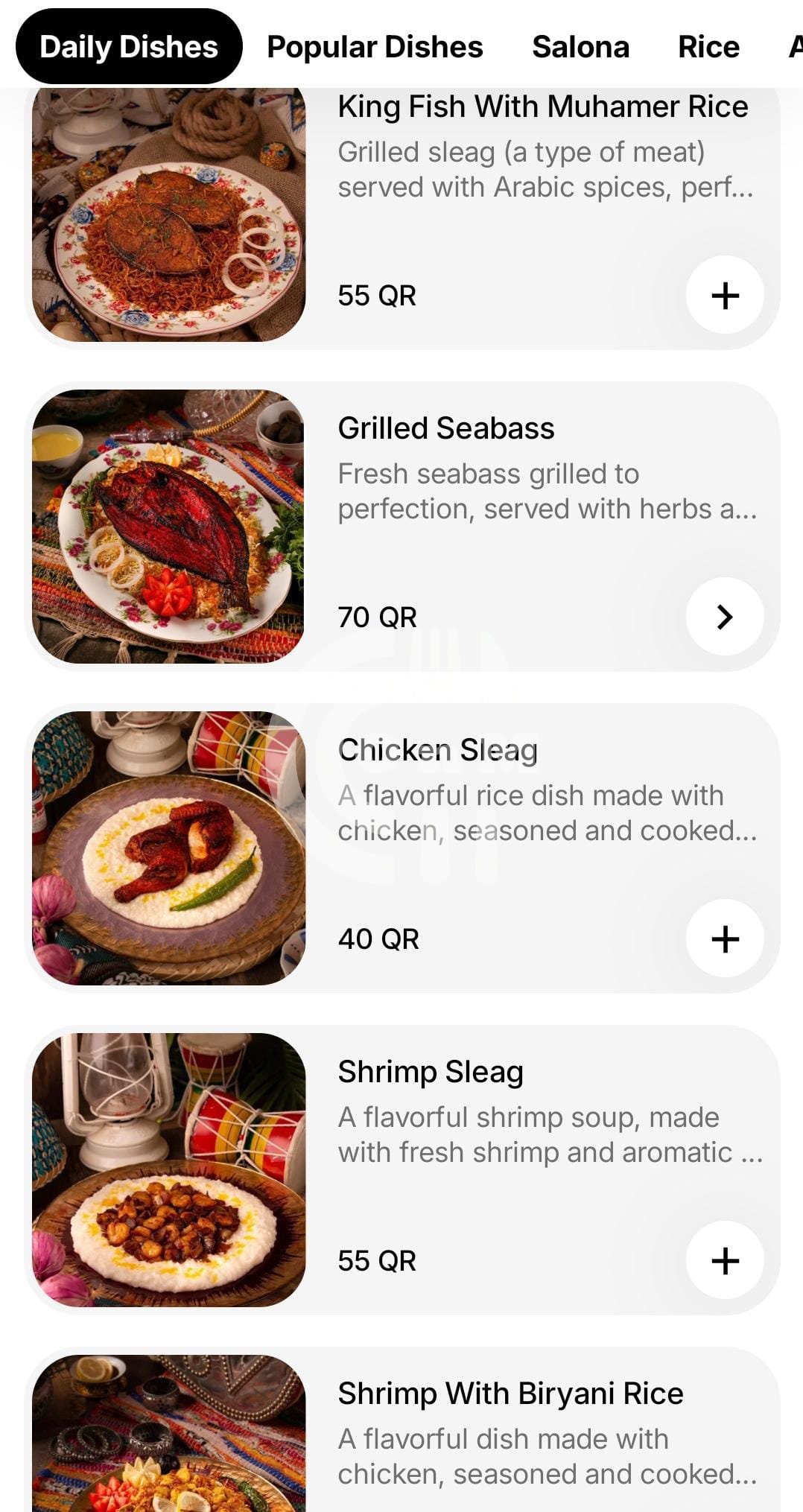Switch to the Popular Dishes tab
Image resolution: width=803 pixels, height=1512 pixels.
(x=375, y=47)
